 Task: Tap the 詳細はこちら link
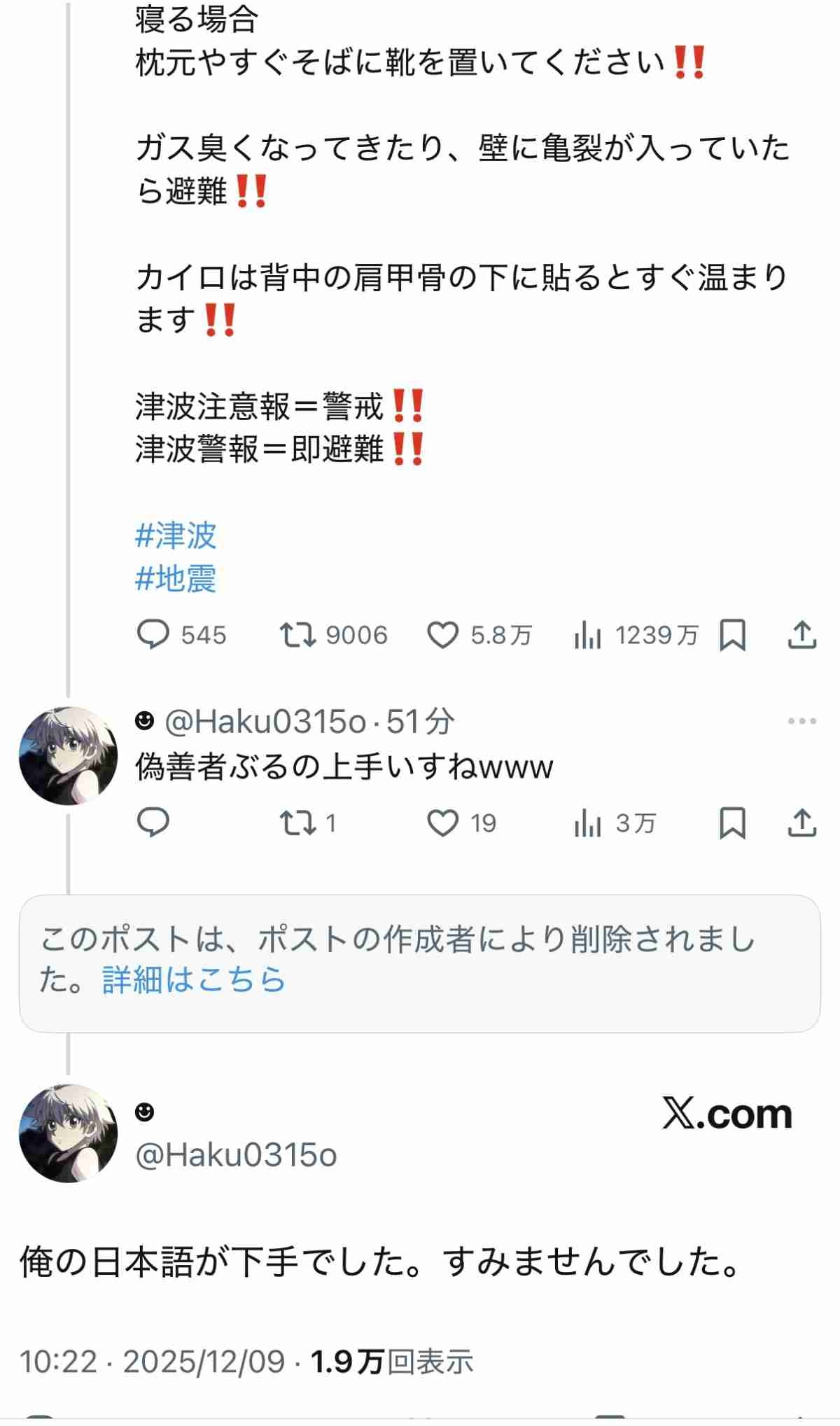coord(194,980)
